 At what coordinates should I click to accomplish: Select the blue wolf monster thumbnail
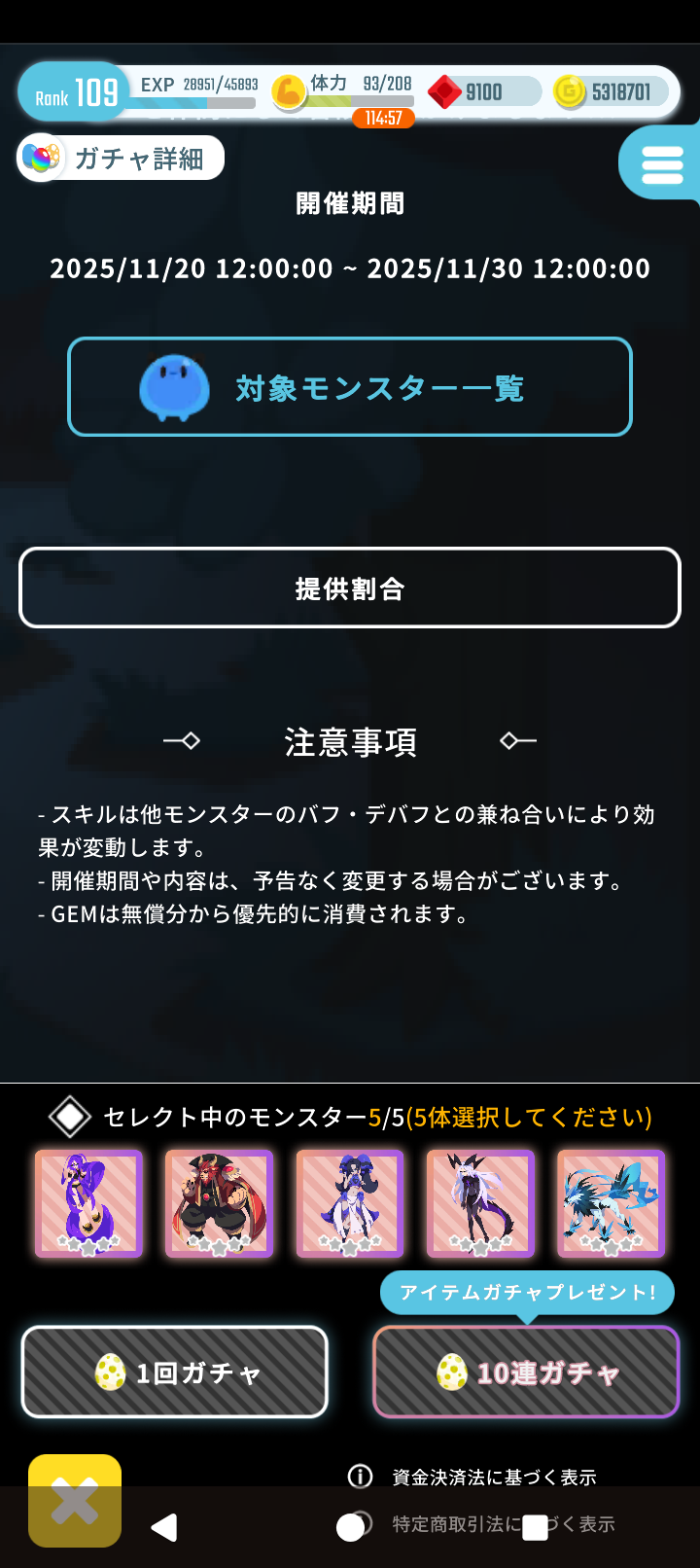click(611, 1203)
